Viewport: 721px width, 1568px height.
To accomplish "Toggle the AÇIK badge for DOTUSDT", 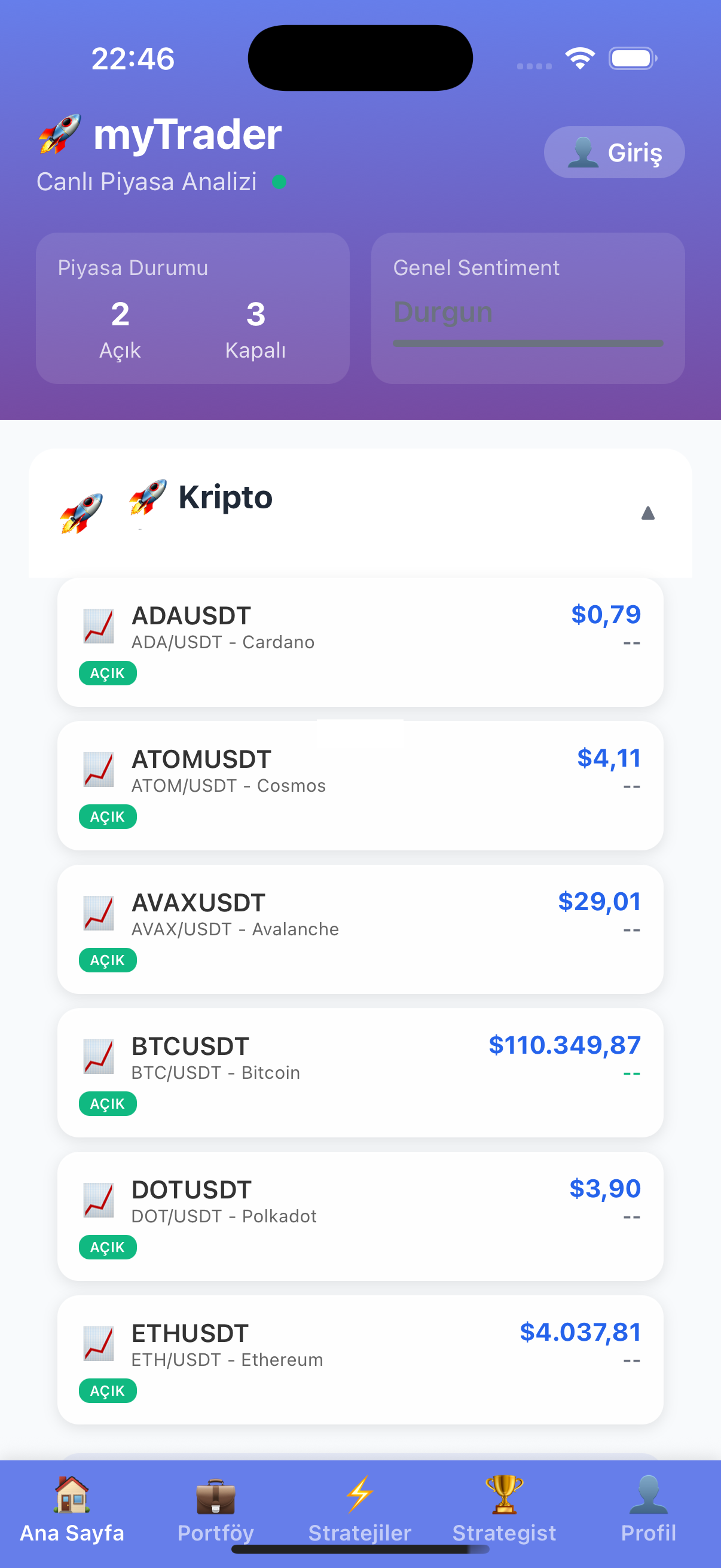I will point(108,1247).
